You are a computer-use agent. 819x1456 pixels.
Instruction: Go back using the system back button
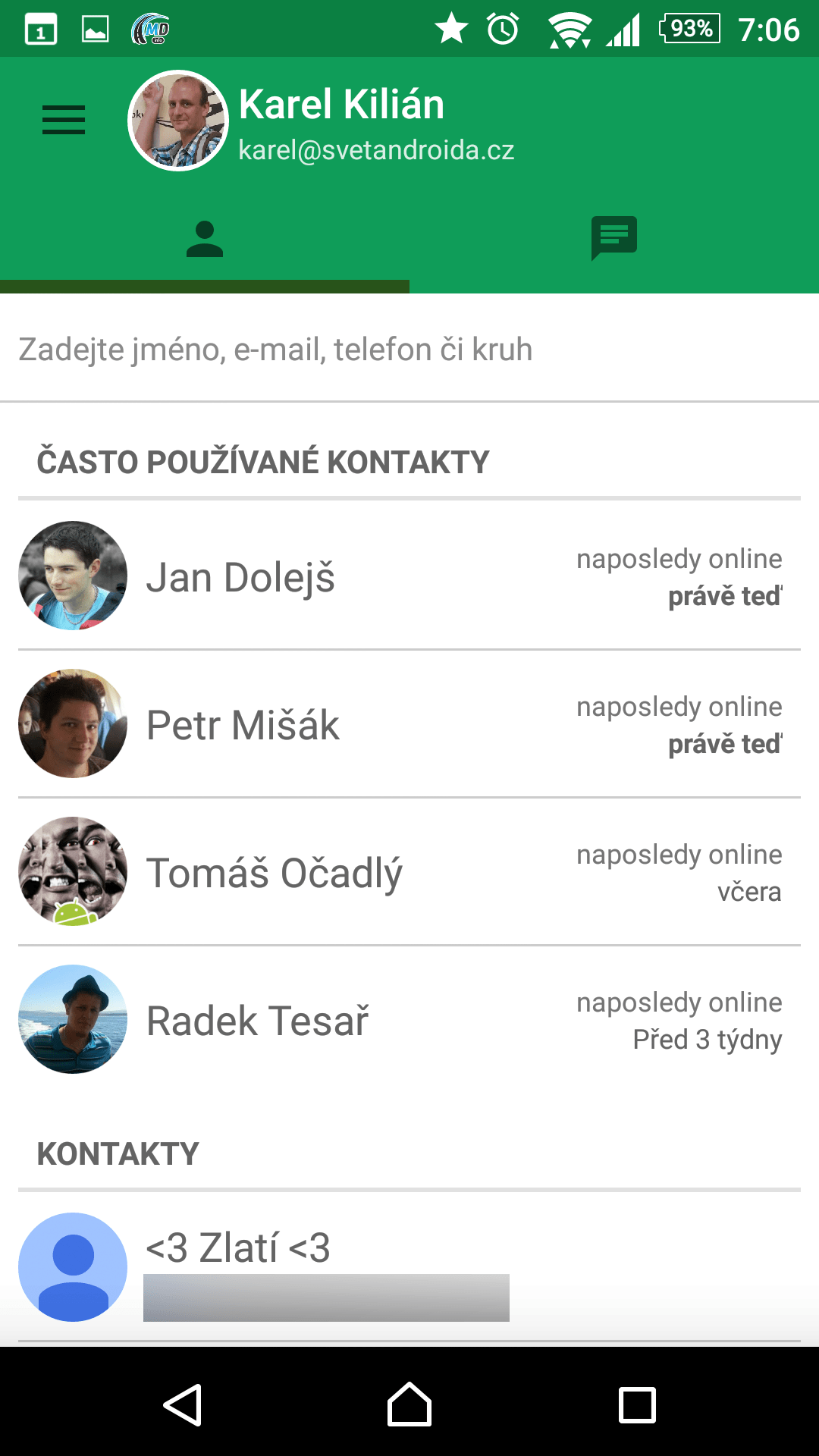(x=183, y=1405)
